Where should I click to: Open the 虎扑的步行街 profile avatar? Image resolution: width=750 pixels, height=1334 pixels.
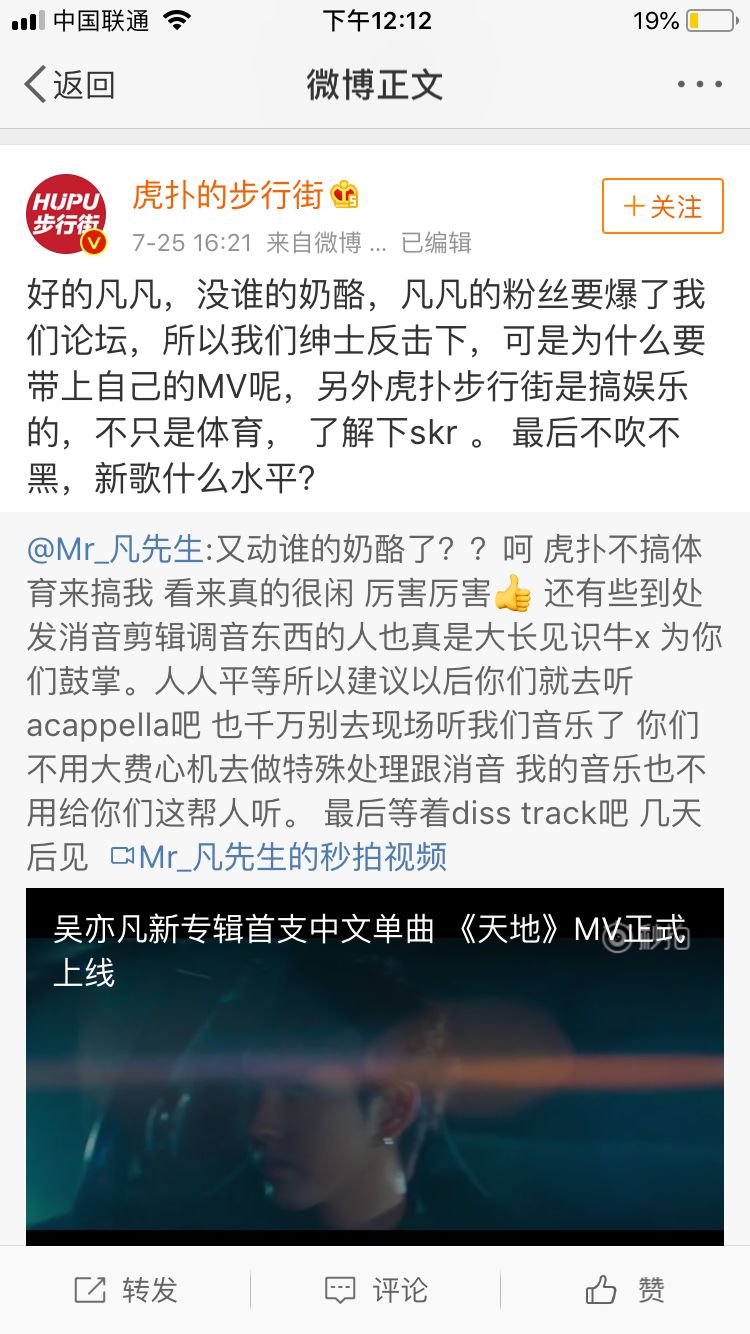click(66, 213)
